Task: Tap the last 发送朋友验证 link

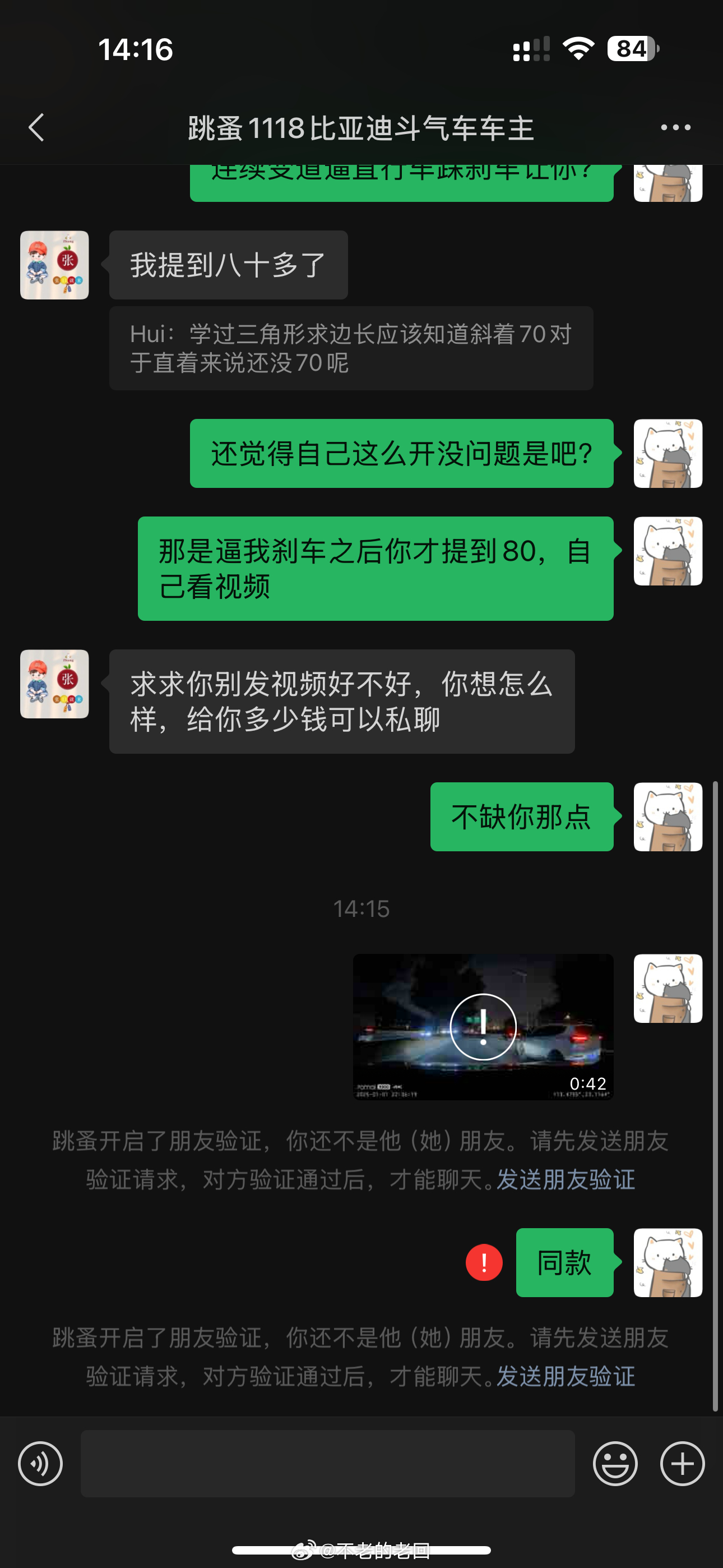Action: pos(566,1376)
